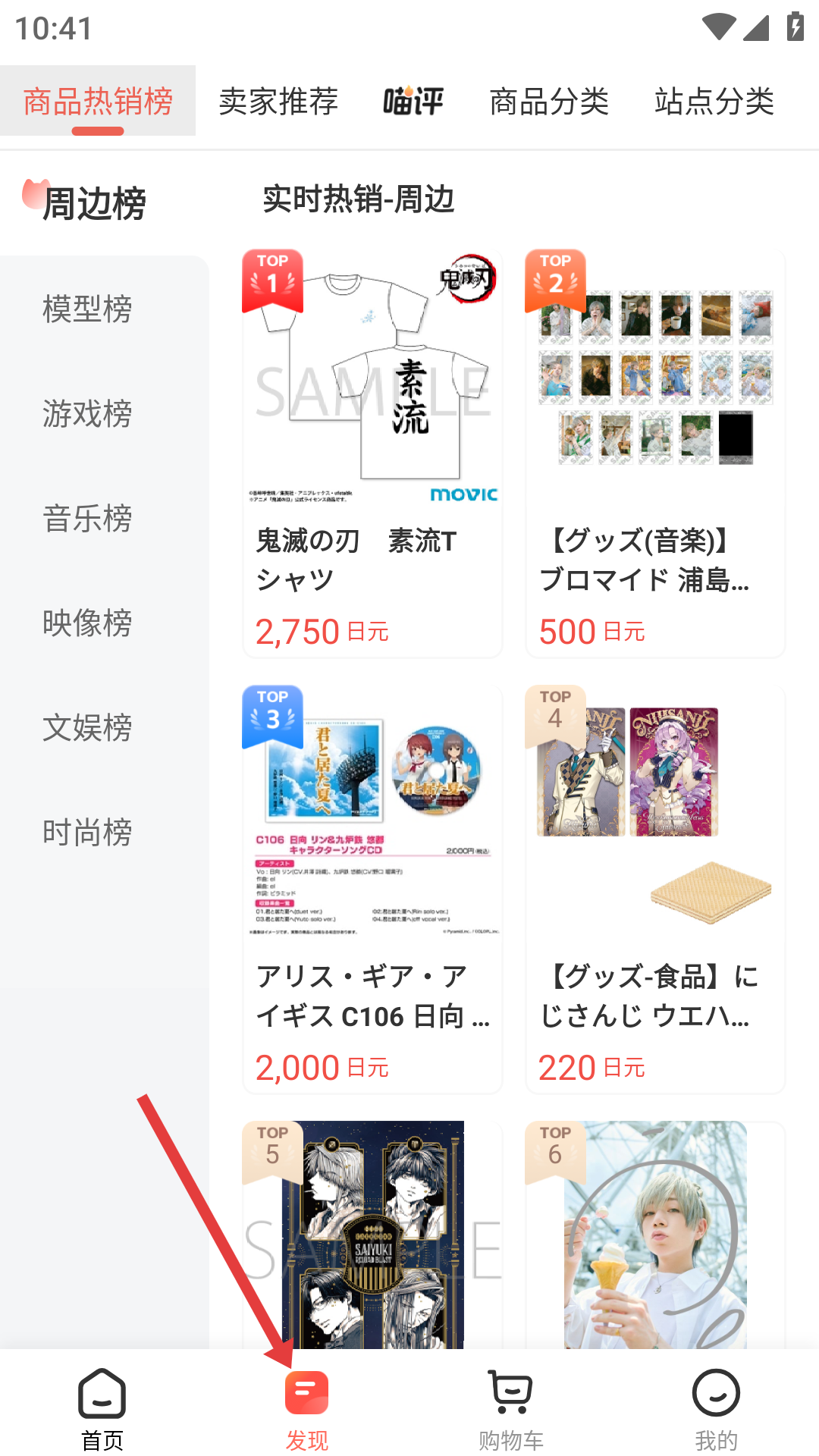Open the 喵评 tab
This screenshot has height=1456, width=819.
pos(413,101)
